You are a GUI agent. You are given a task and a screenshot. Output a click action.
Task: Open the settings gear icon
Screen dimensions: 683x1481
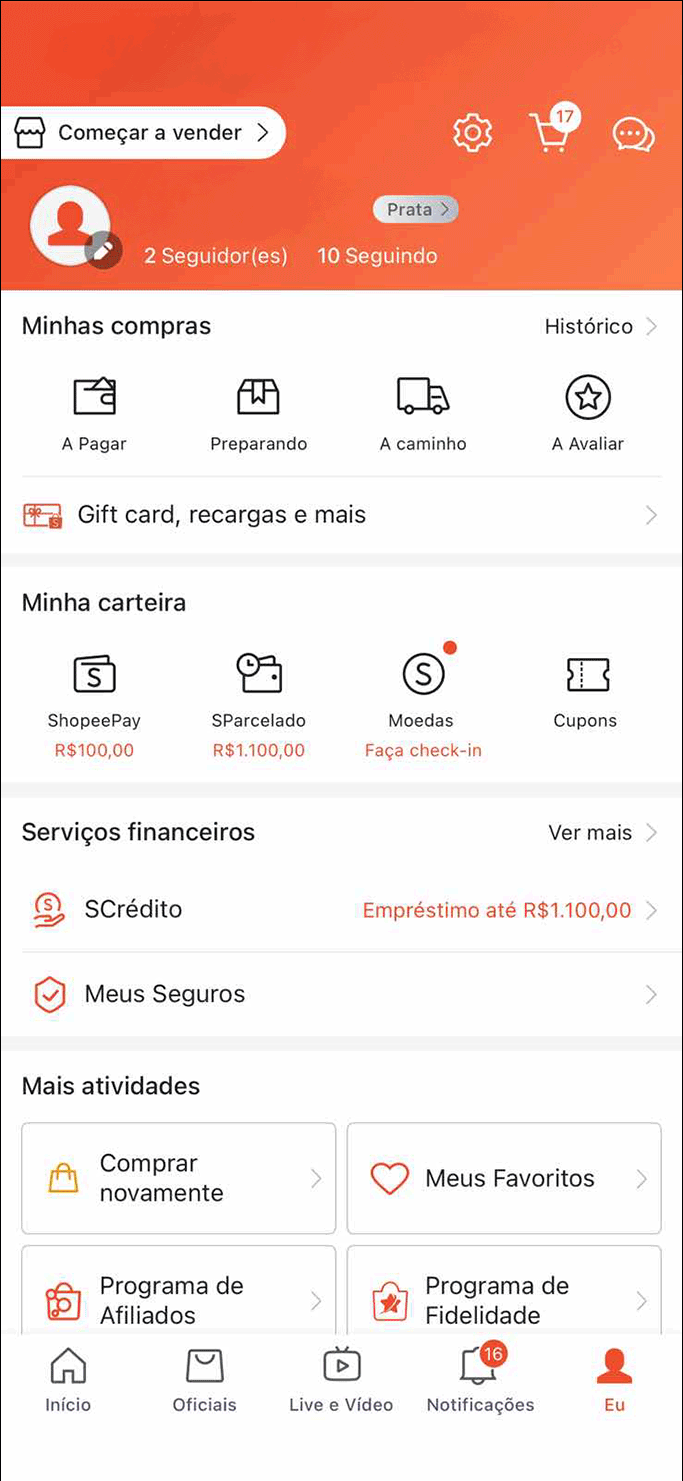[473, 133]
